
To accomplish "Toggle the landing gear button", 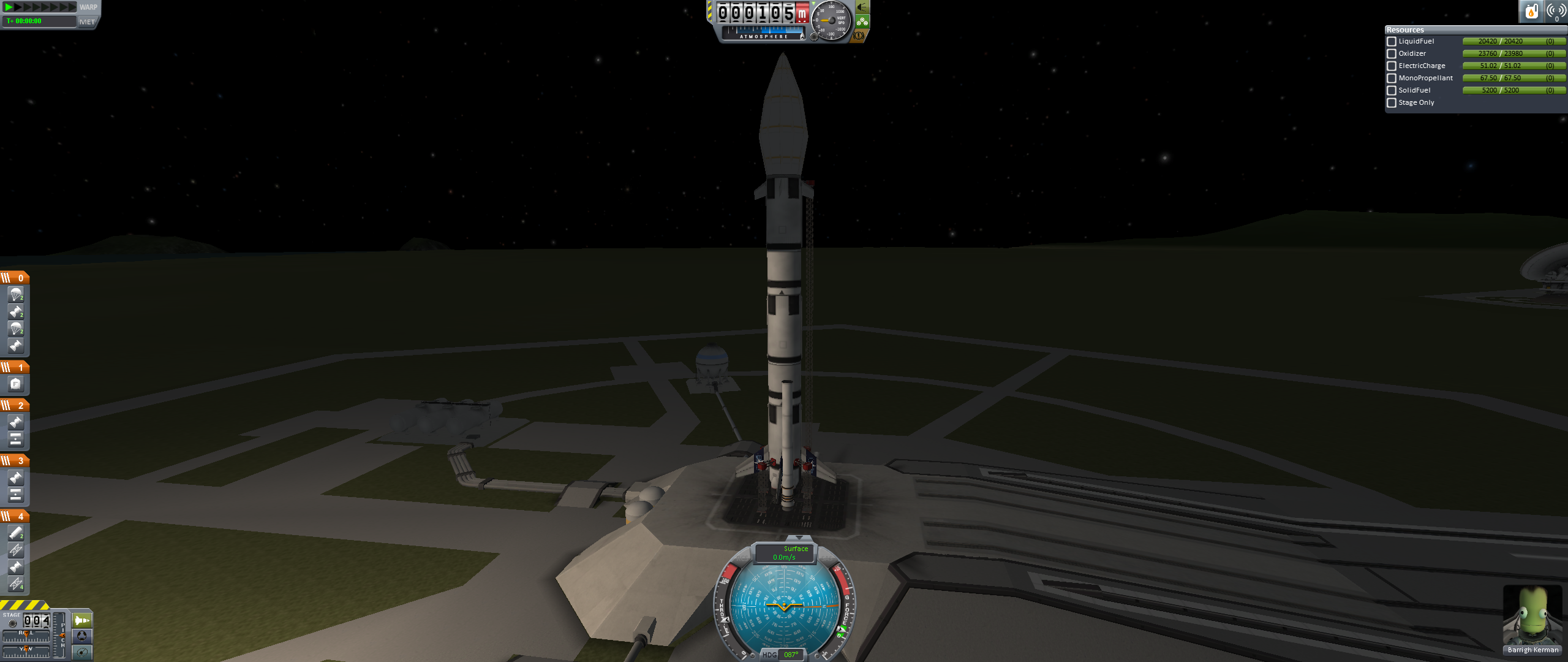I will click(x=862, y=21).
